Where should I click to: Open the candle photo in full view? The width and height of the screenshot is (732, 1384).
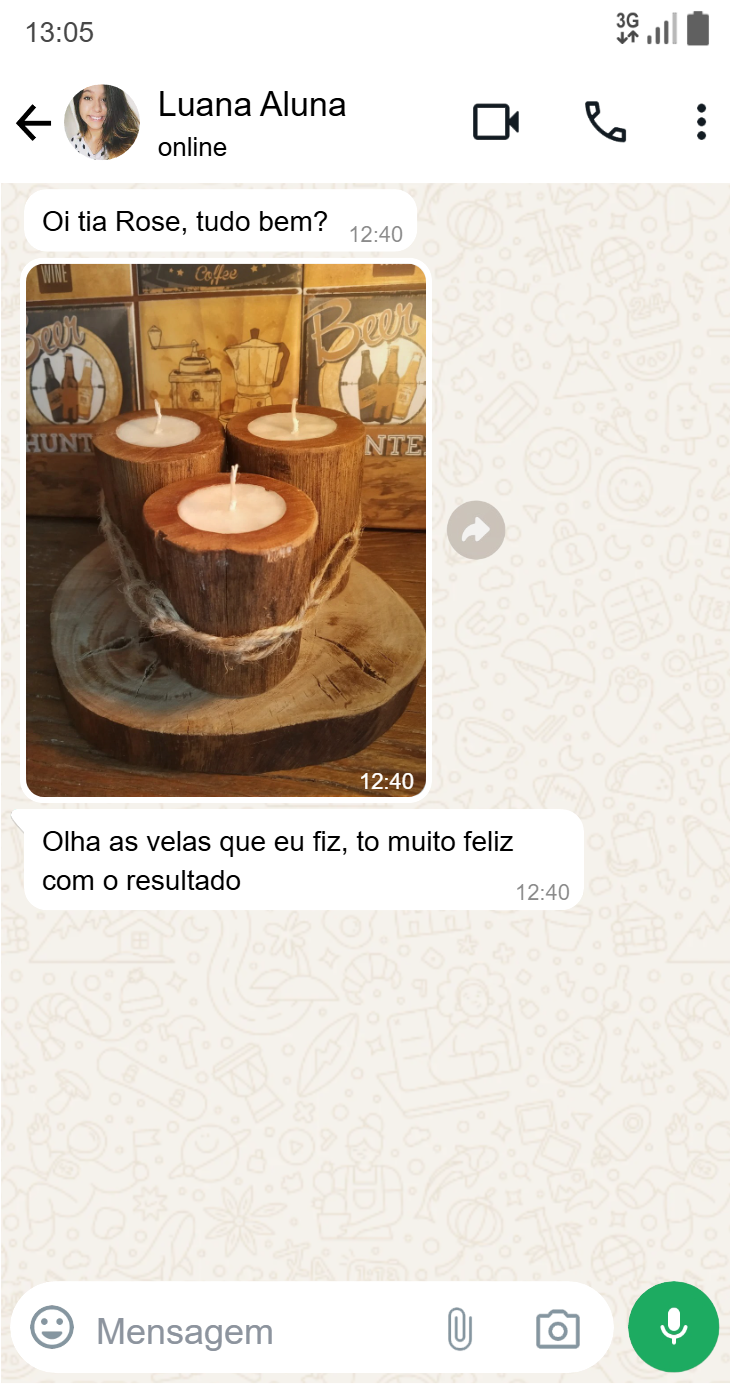pyautogui.click(x=226, y=530)
